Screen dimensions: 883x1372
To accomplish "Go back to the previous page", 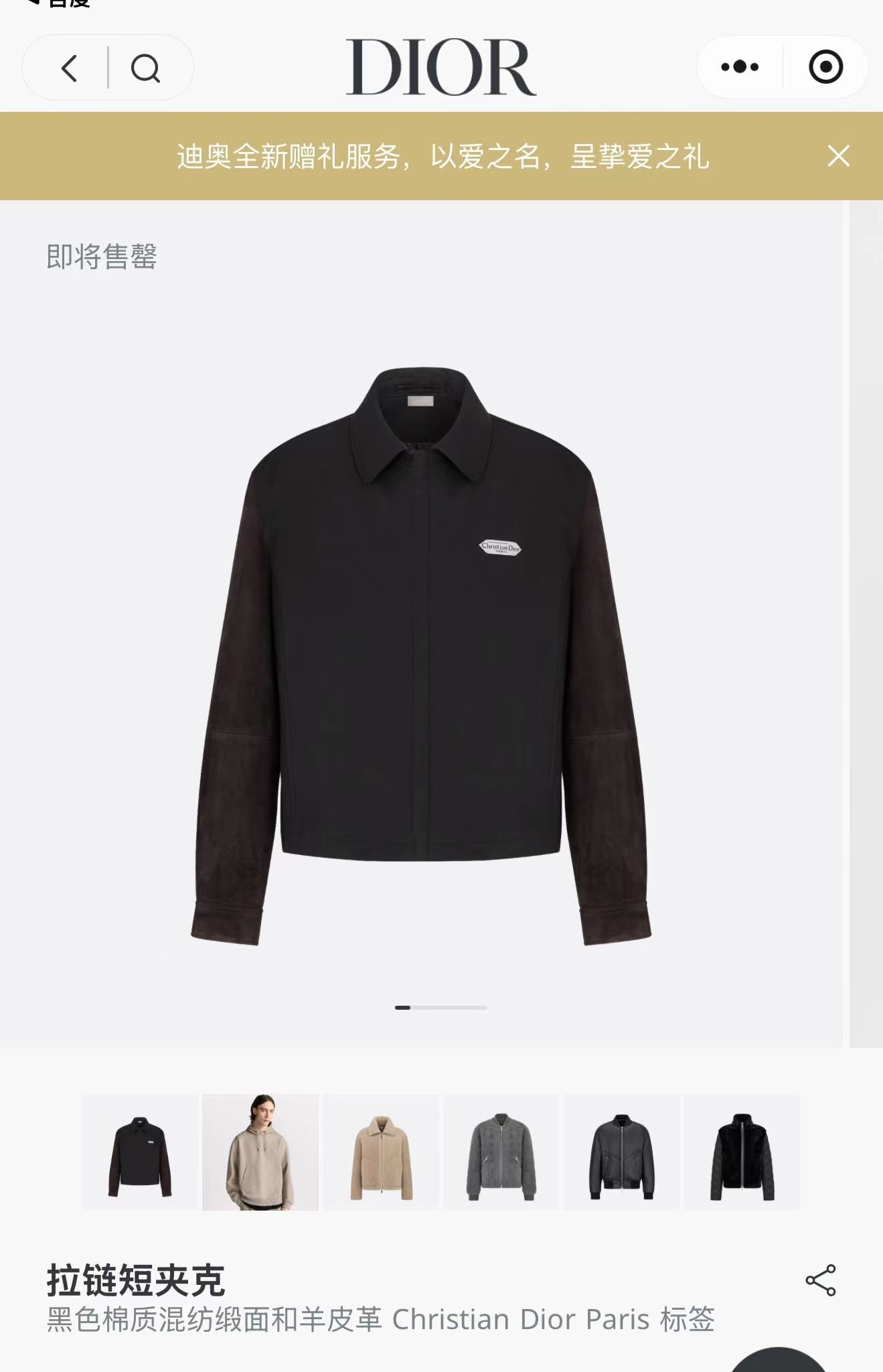I will coord(69,68).
